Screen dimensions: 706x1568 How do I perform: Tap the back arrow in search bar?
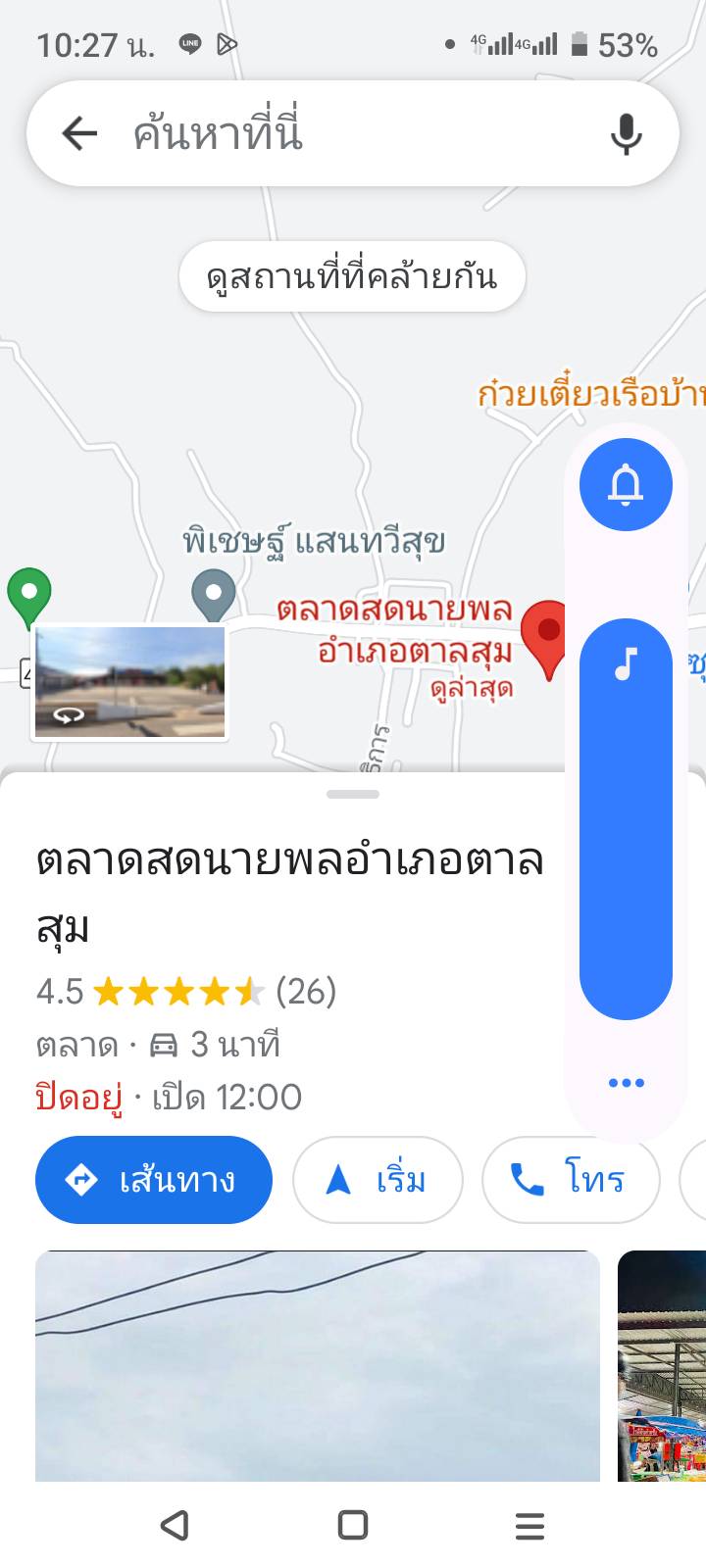click(x=79, y=133)
